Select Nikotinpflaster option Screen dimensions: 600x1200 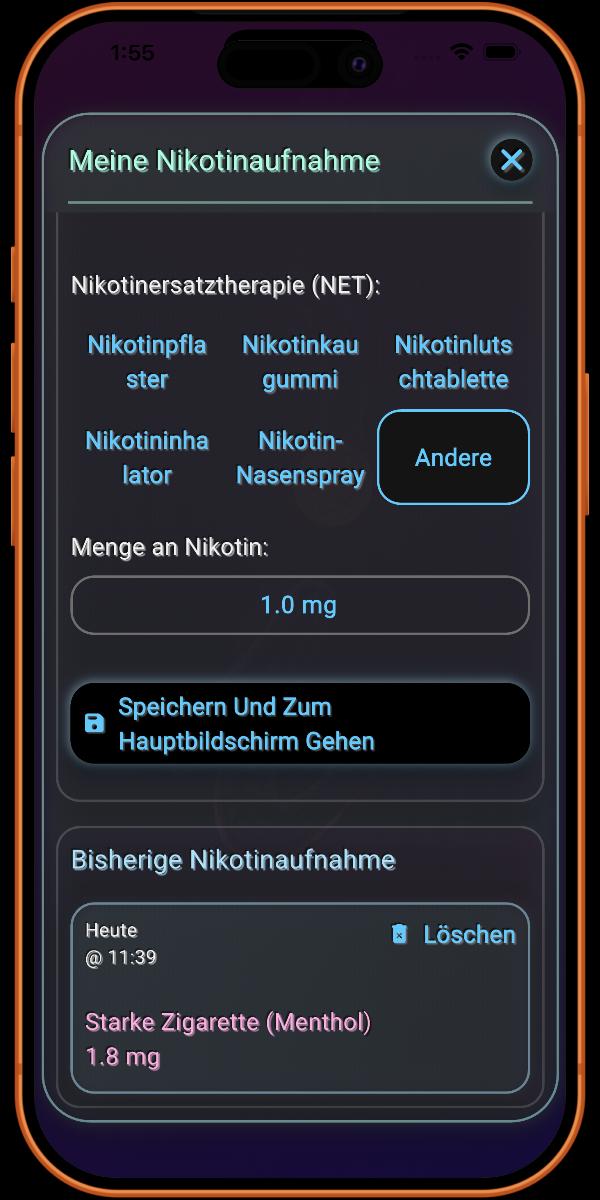point(147,362)
